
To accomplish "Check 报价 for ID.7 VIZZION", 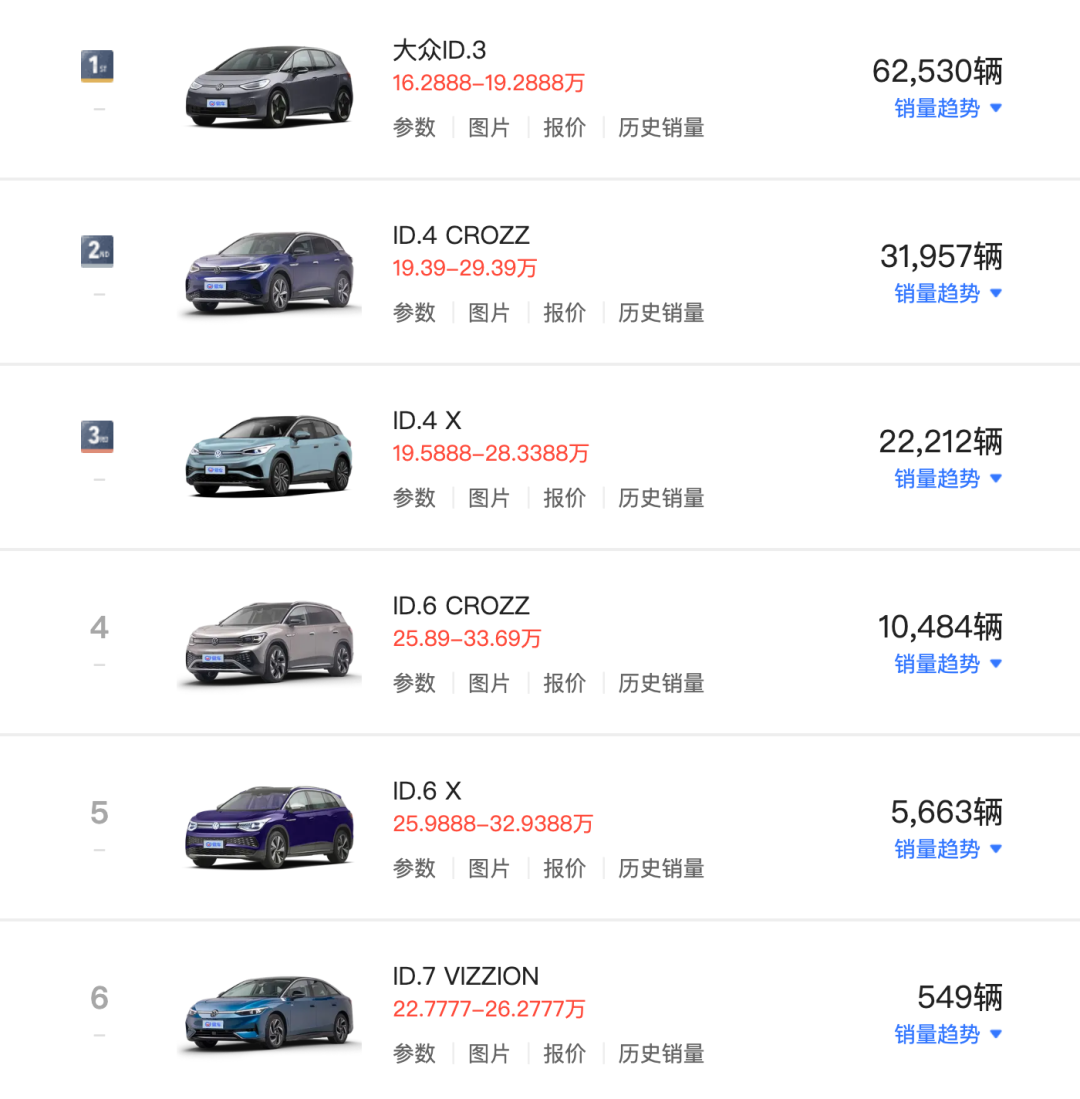I will pyautogui.click(x=564, y=1053).
